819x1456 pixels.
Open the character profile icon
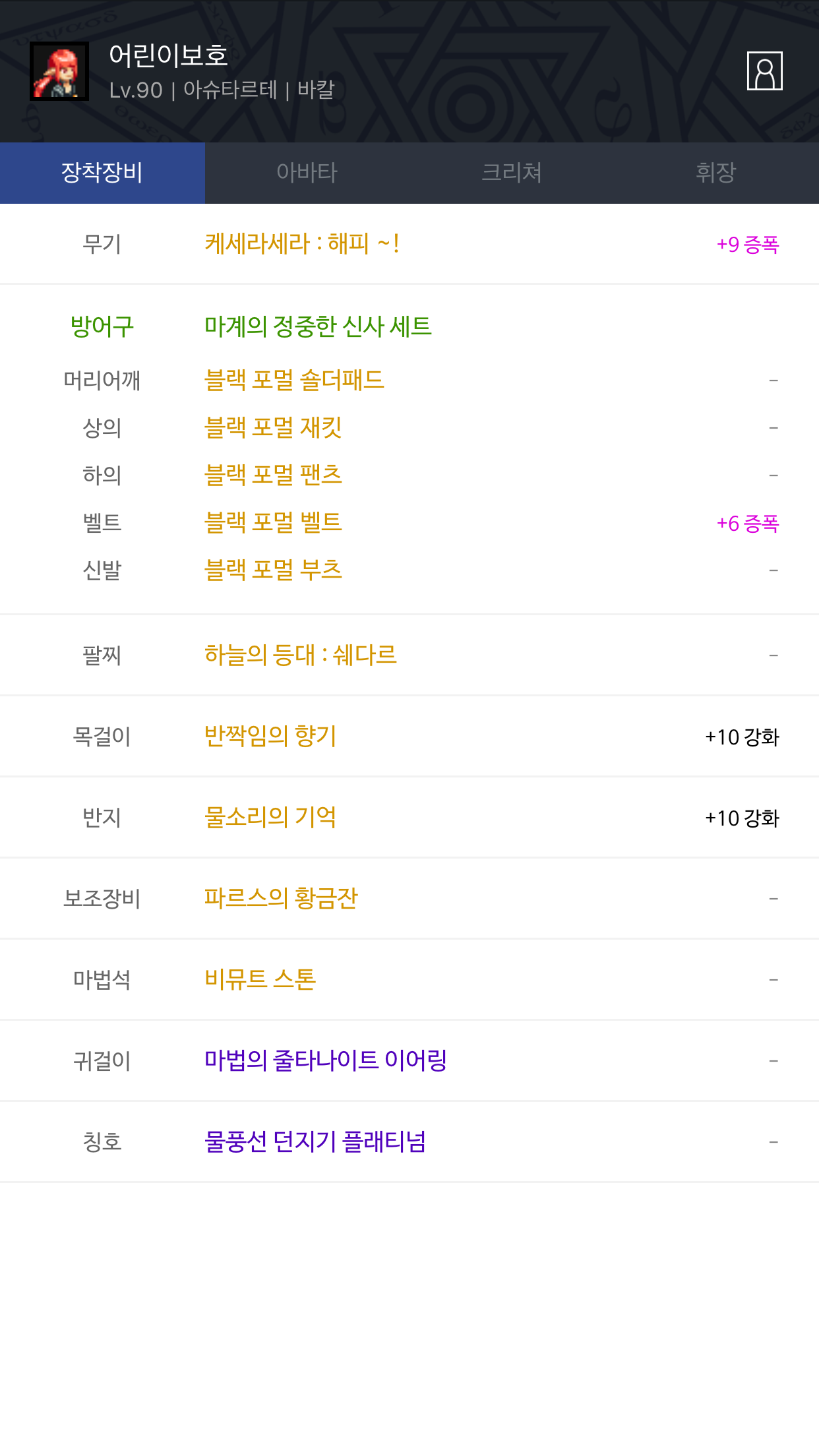pyautogui.click(x=764, y=71)
